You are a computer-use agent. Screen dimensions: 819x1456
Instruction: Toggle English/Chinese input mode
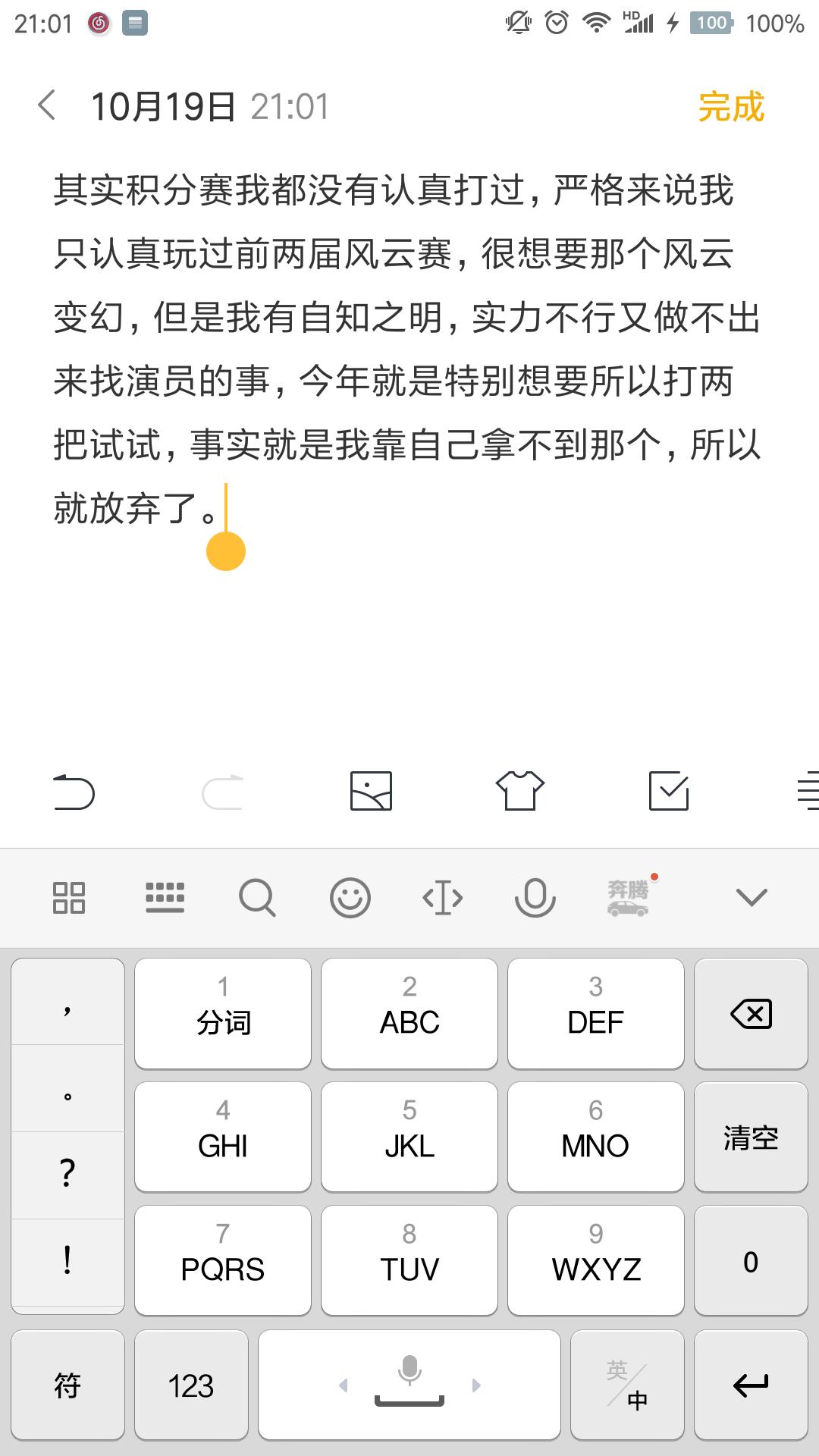pos(627,1385)
